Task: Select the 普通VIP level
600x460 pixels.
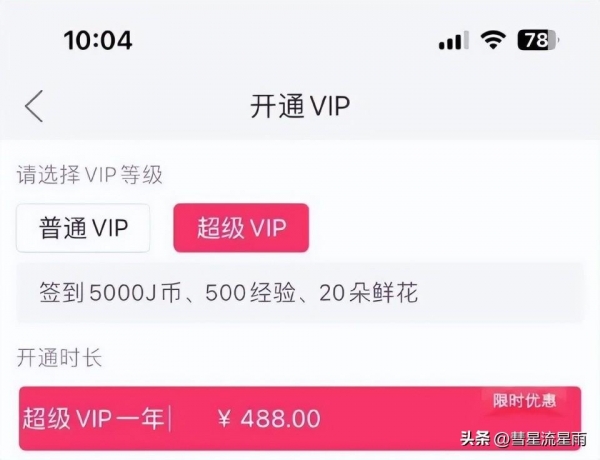Action: [x=84, y=228]
